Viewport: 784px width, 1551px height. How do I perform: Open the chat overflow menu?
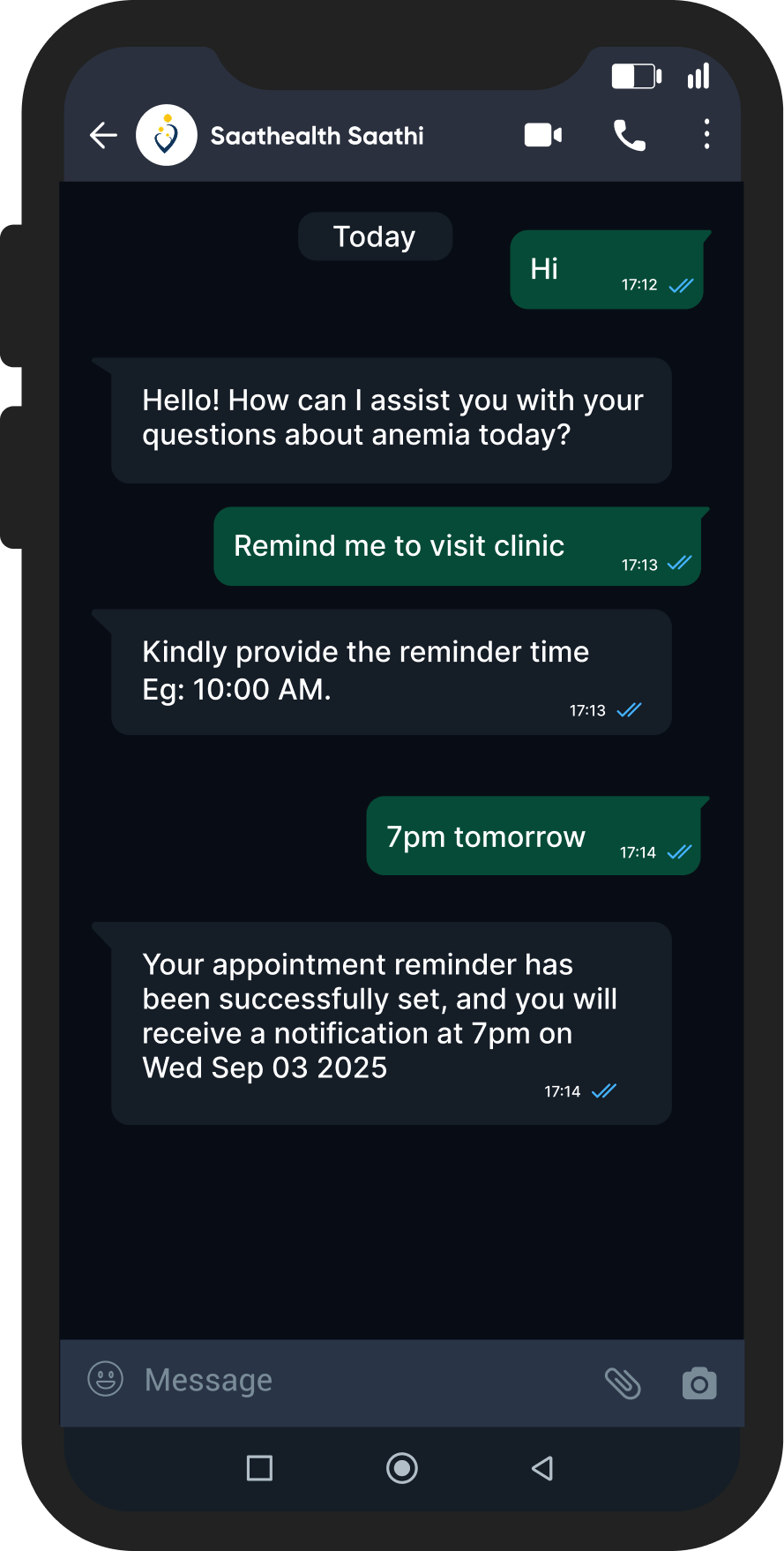[x=706, y=134]
